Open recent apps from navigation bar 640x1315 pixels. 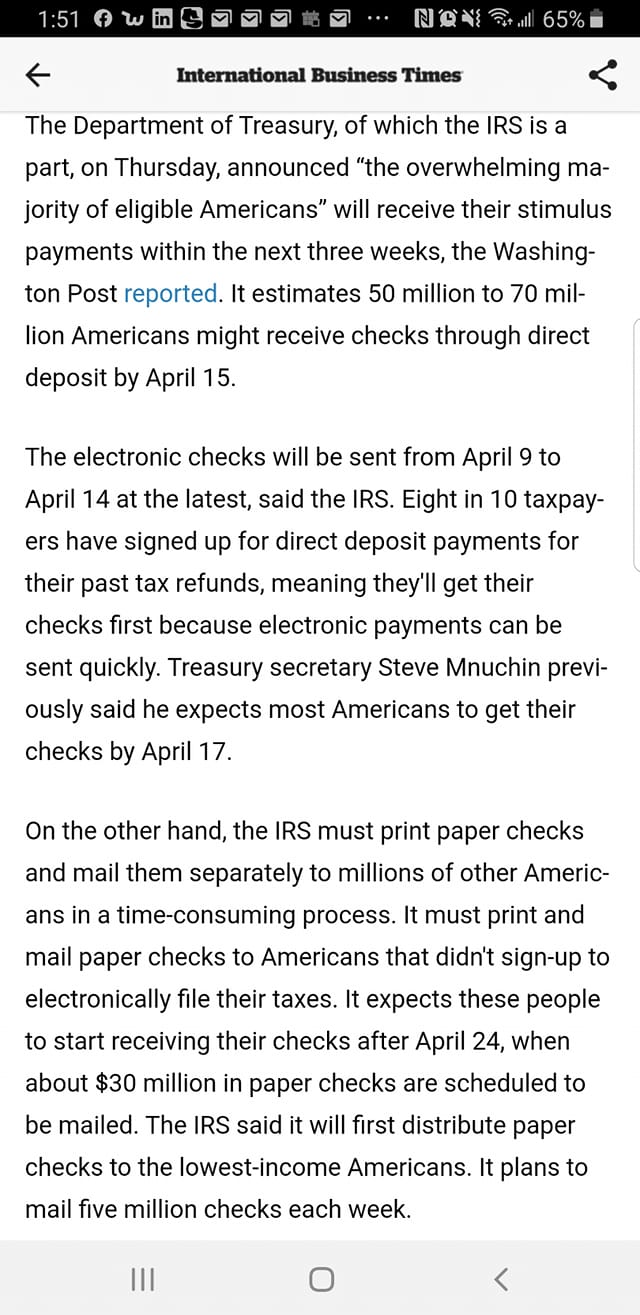coord(142,1278)
